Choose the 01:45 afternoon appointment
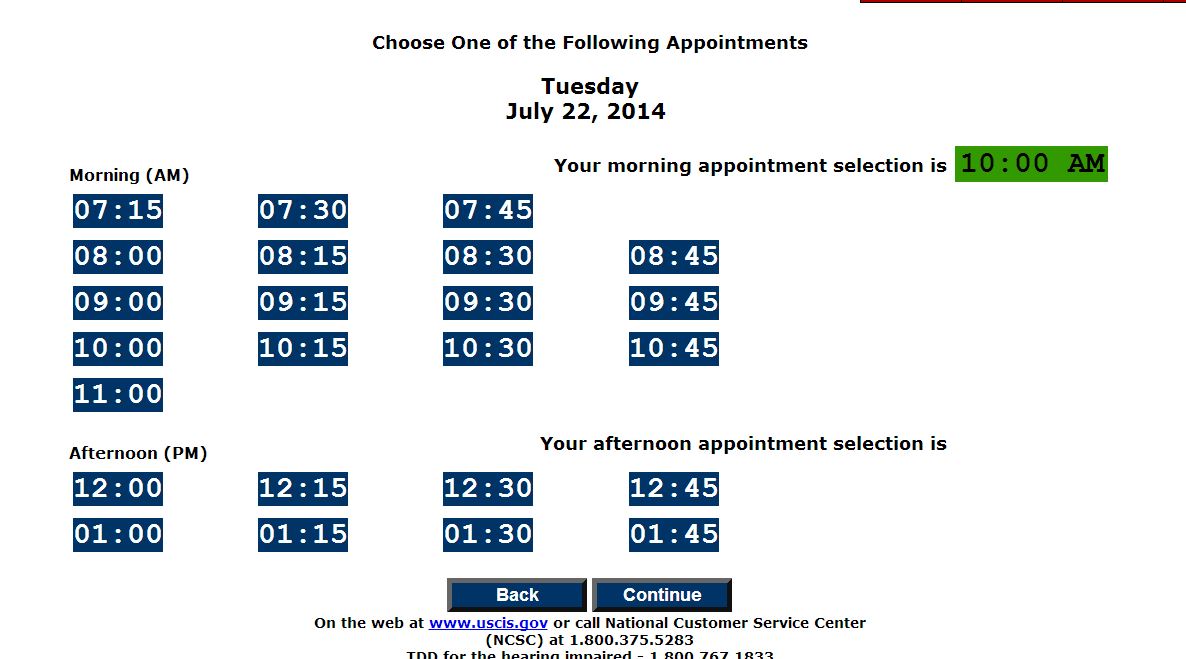Screen dimensions: 1186x659 tap(674, 535)
